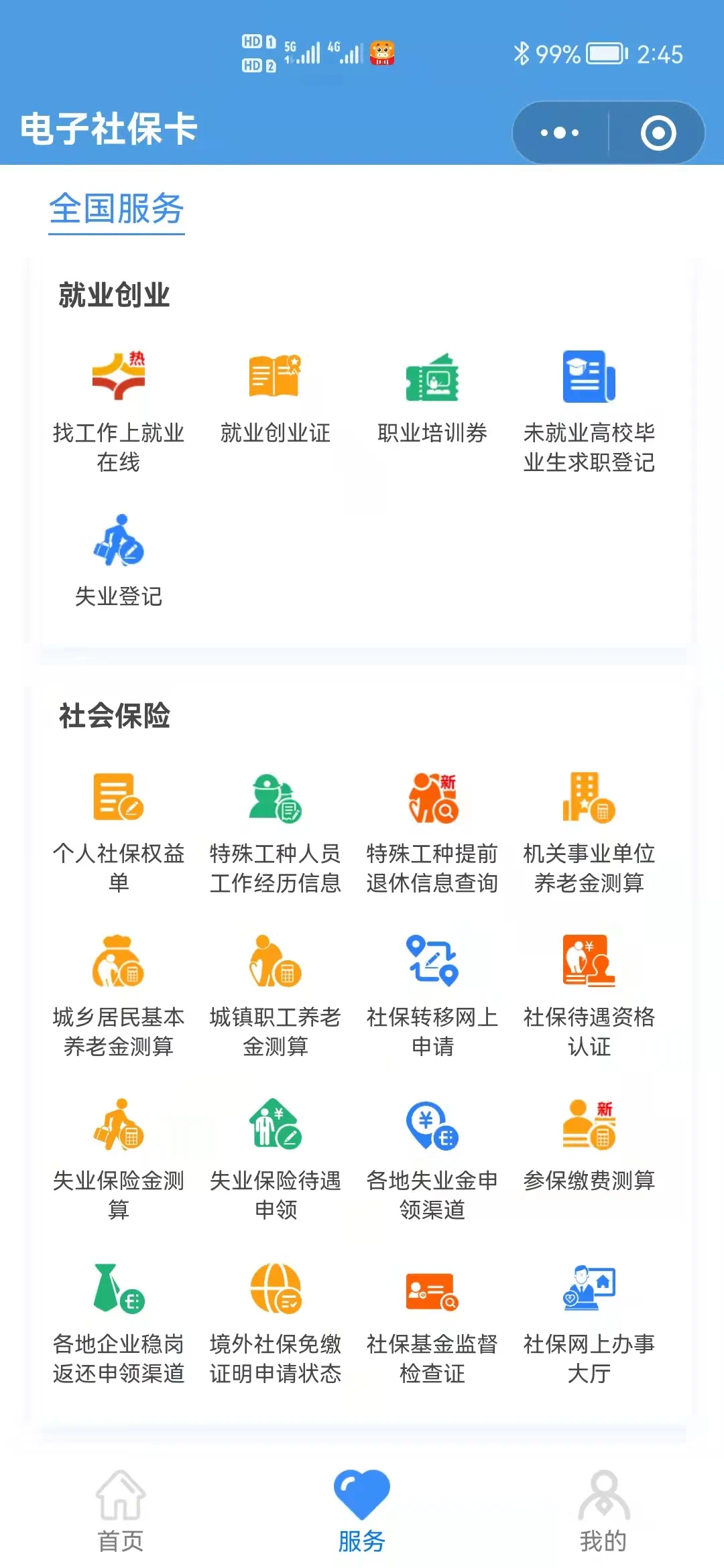Viewport: 724px width, 1568px height.
Task: Select the 全国服务 tab
Action: tap(117, 209)
